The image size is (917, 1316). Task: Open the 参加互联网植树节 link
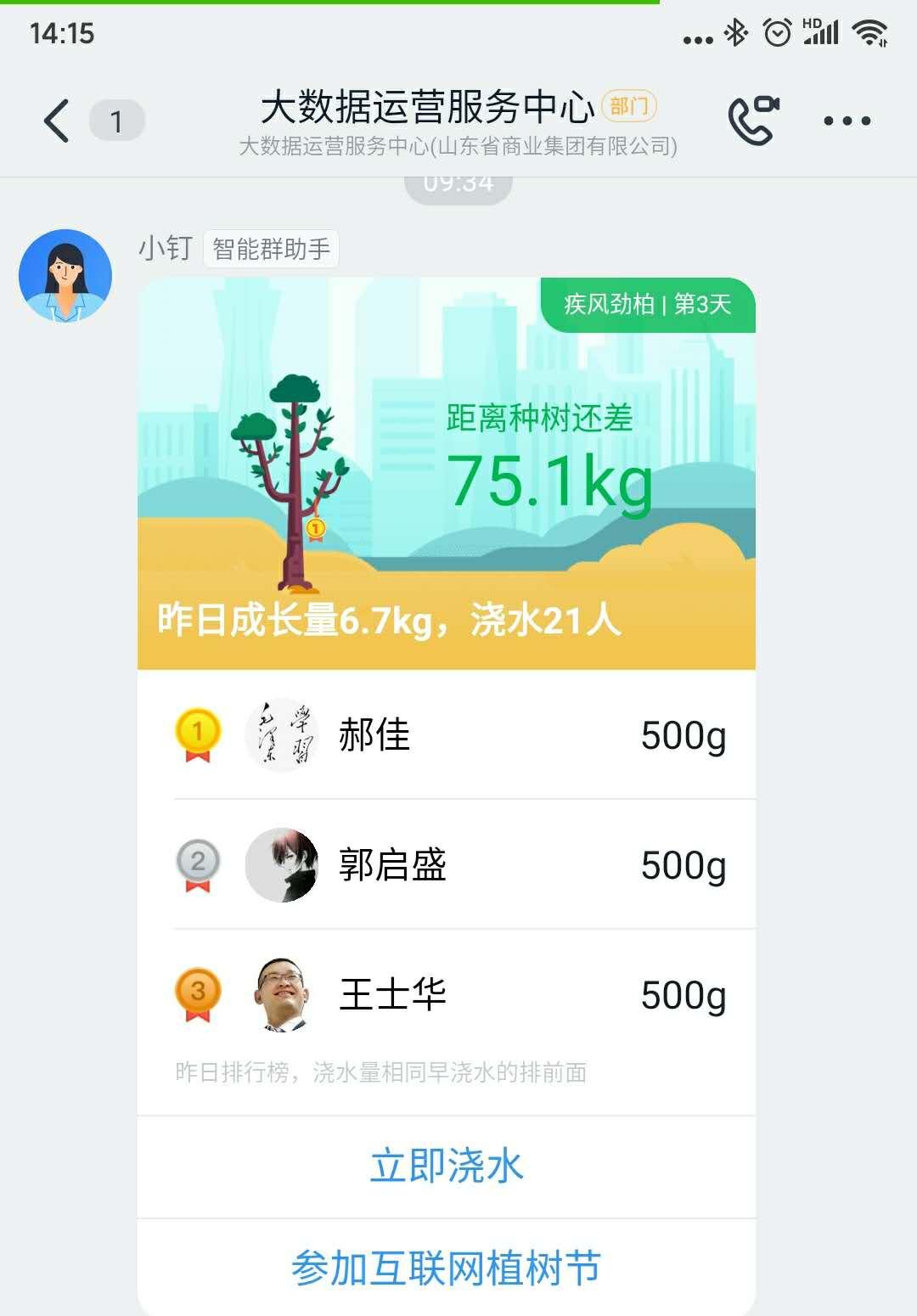(447, 1268)
